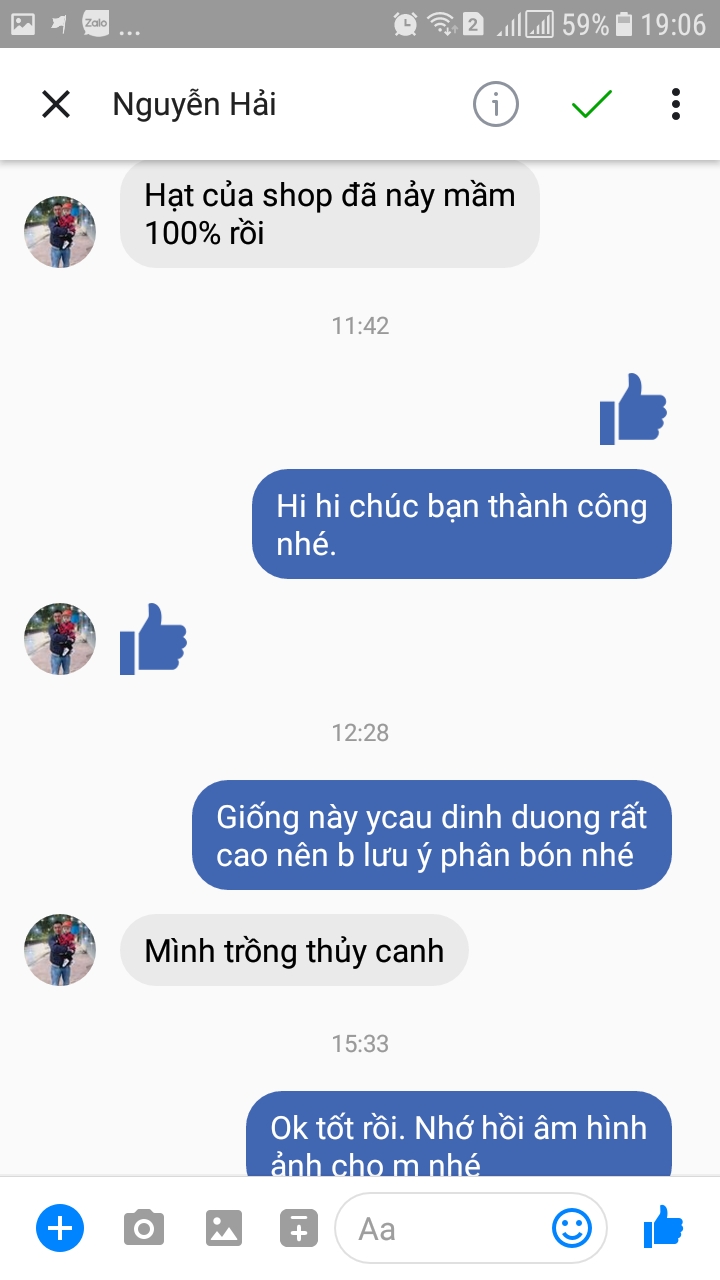This screenshot has width=720, height=1280.
Task: Open the plus attachments menu
Action: pos(60,1227)
